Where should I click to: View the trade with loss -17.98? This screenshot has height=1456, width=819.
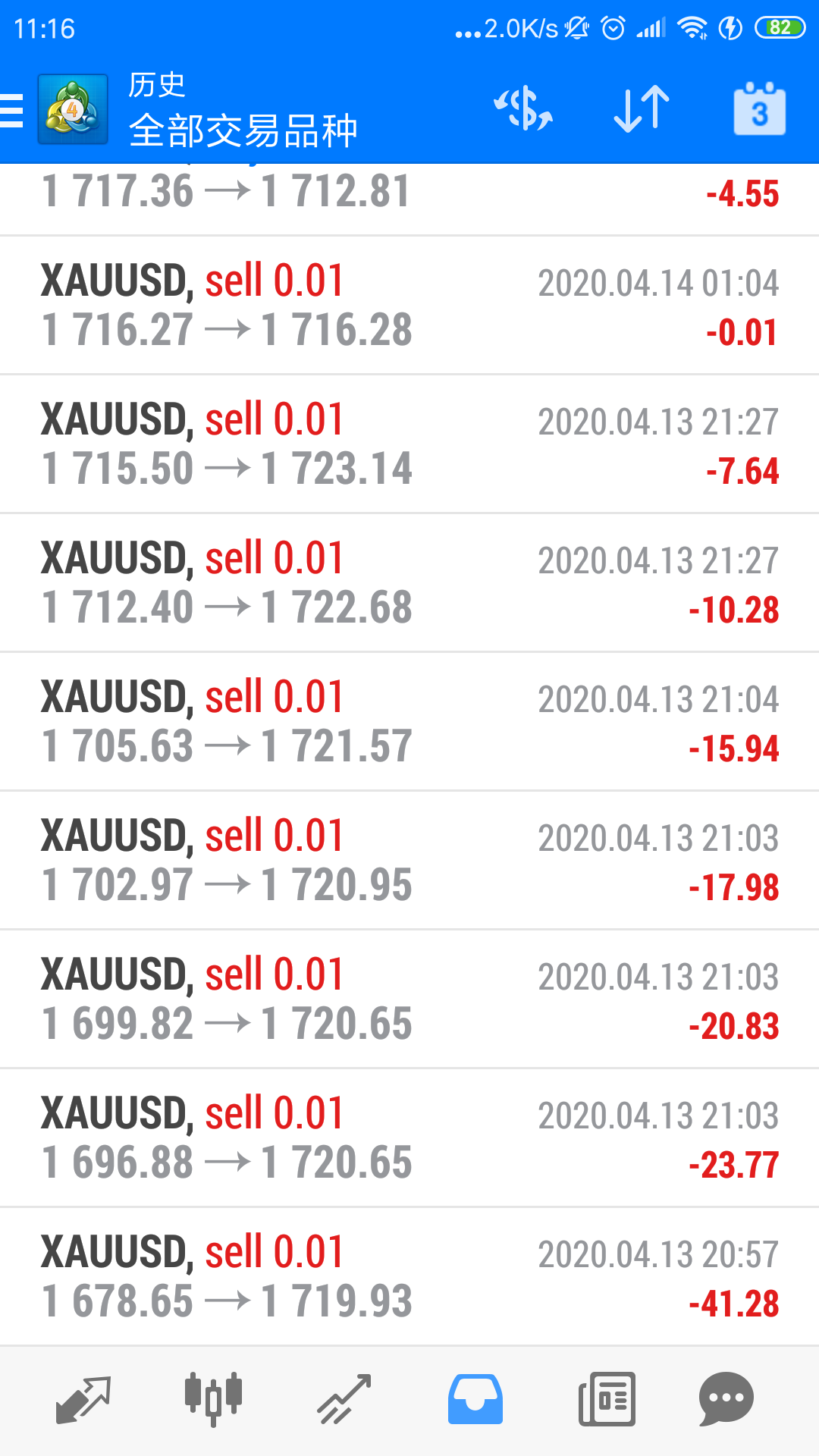coord(409,860)
